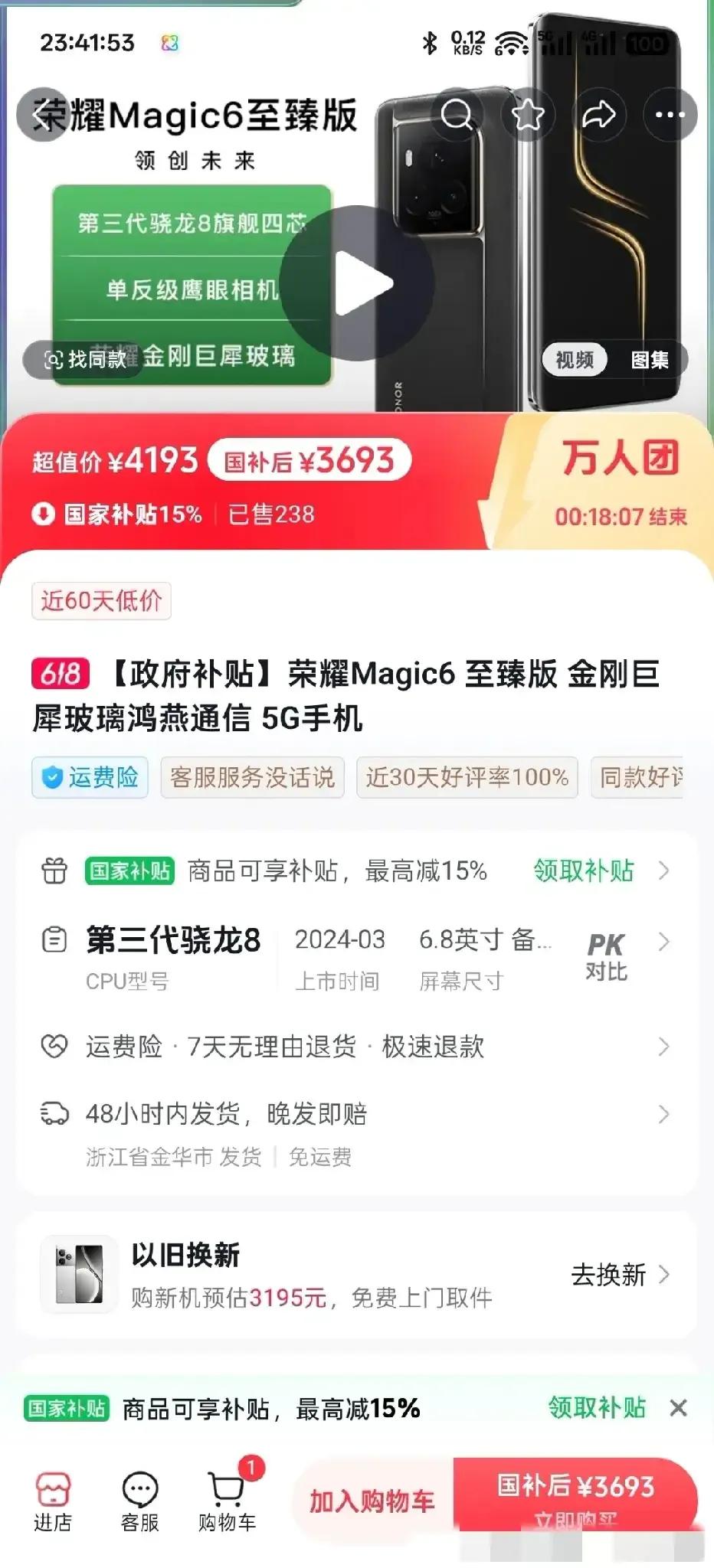
Task: Tap the 运费险 tag
Action: click(x=90, y=777)
